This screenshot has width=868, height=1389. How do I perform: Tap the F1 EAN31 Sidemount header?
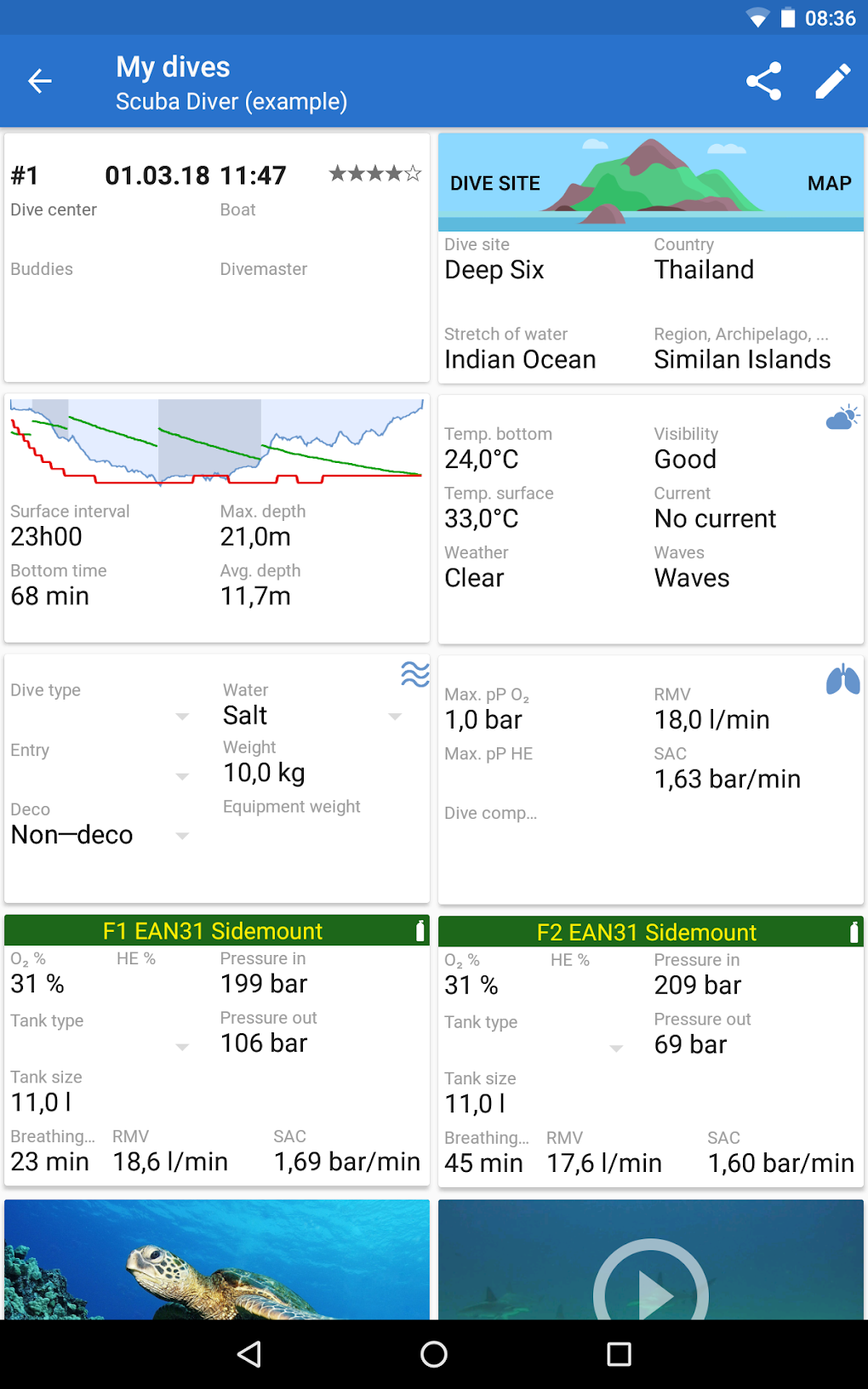[212, 930]
